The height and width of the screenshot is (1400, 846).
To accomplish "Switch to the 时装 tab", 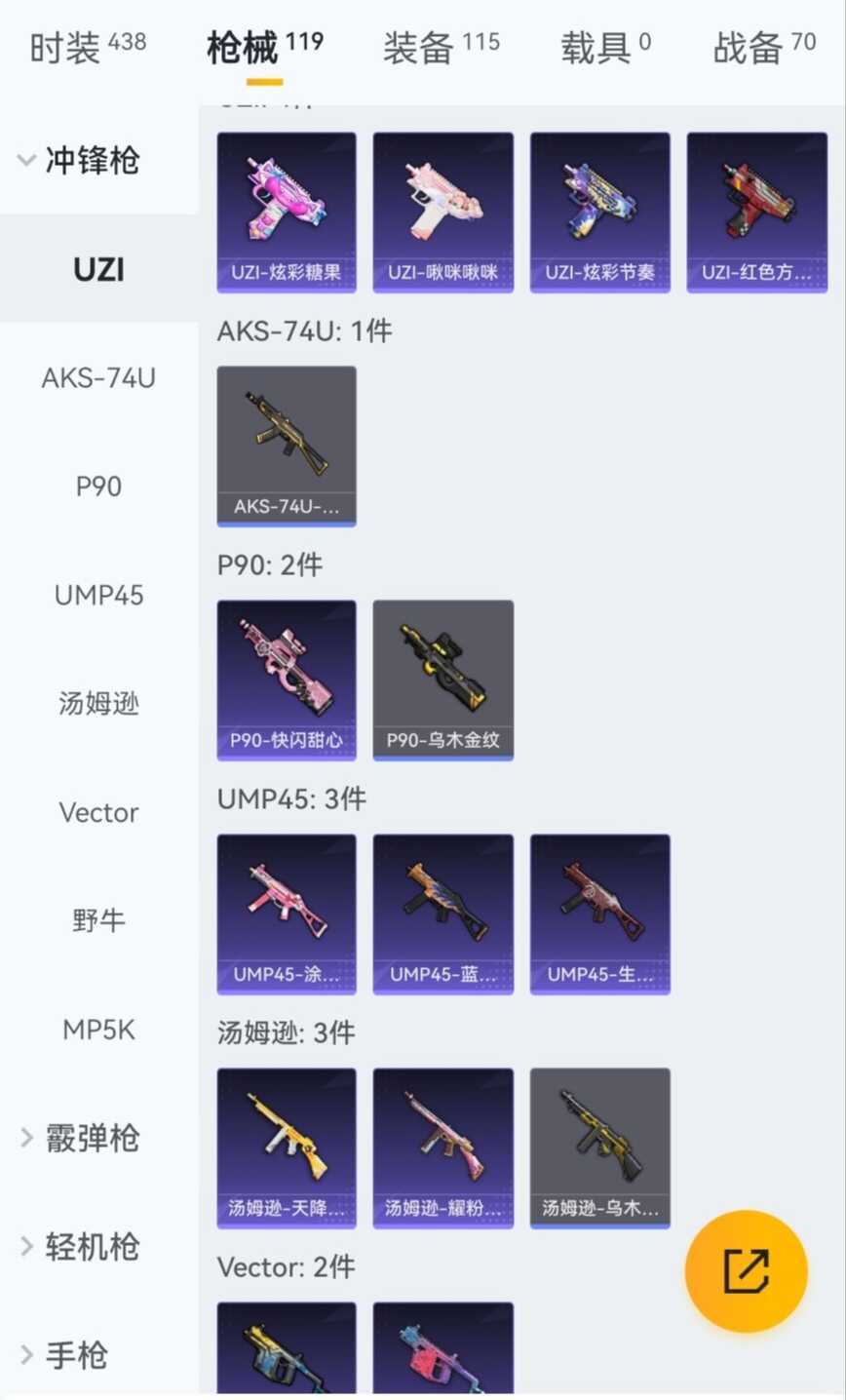I will click(x=88, y=46).
